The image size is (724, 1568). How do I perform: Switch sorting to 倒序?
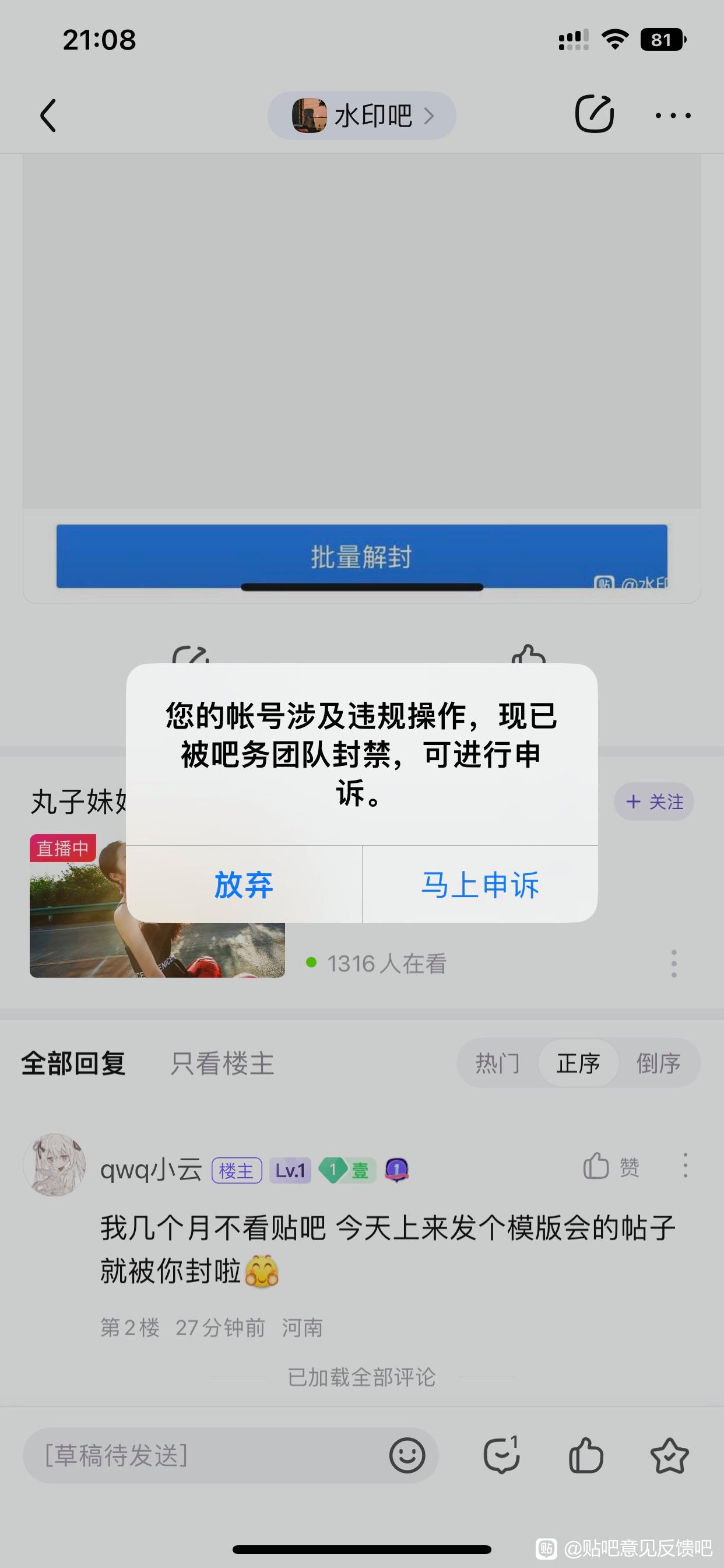pyautogui.click(x=658, y=1063)
